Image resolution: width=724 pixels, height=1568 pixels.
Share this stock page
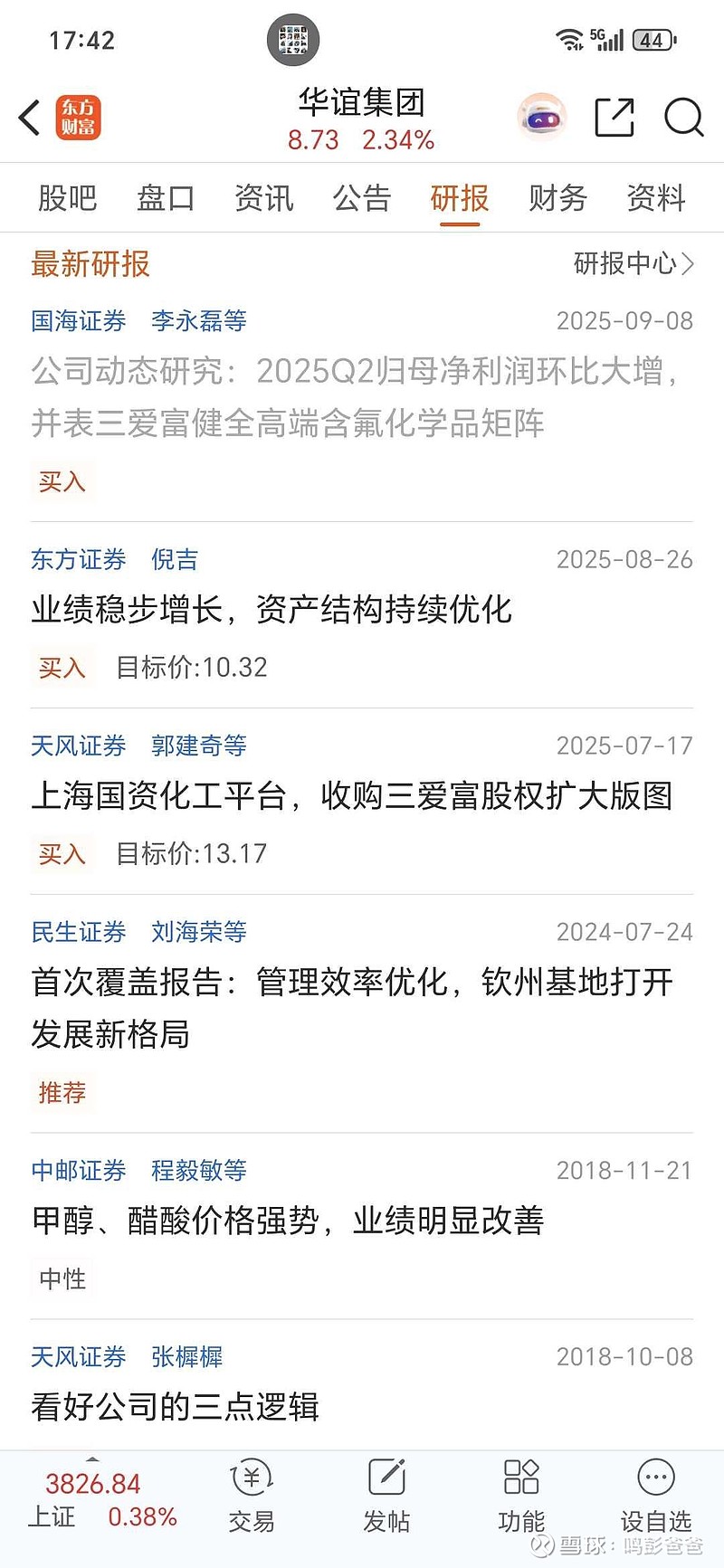614,118
